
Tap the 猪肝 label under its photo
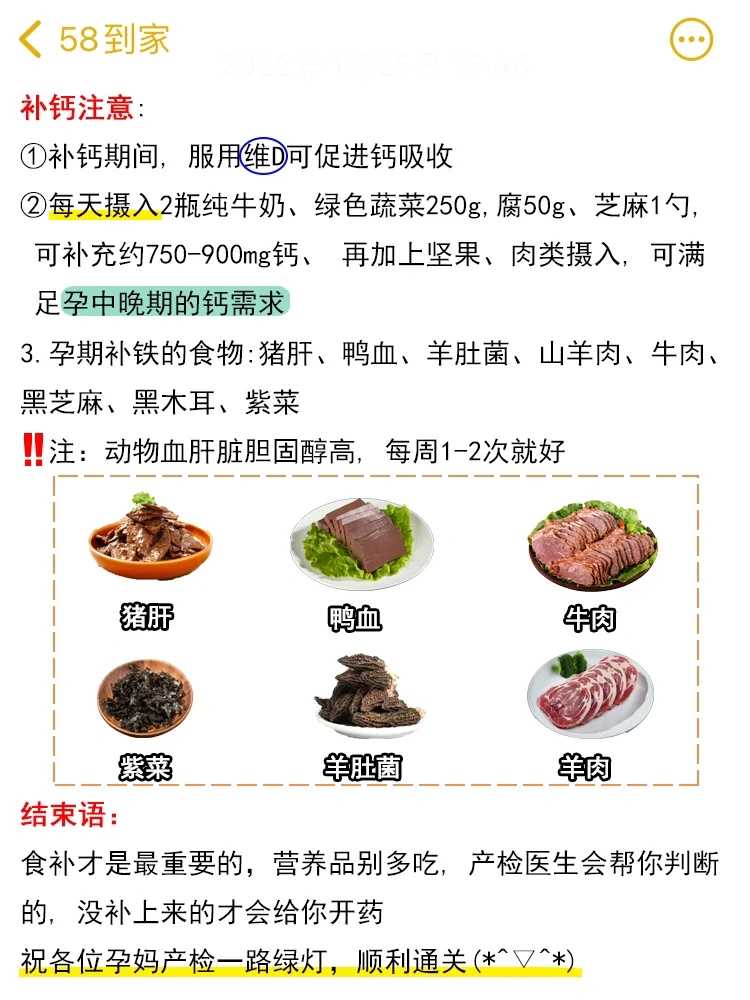click(x=148, y=618)
